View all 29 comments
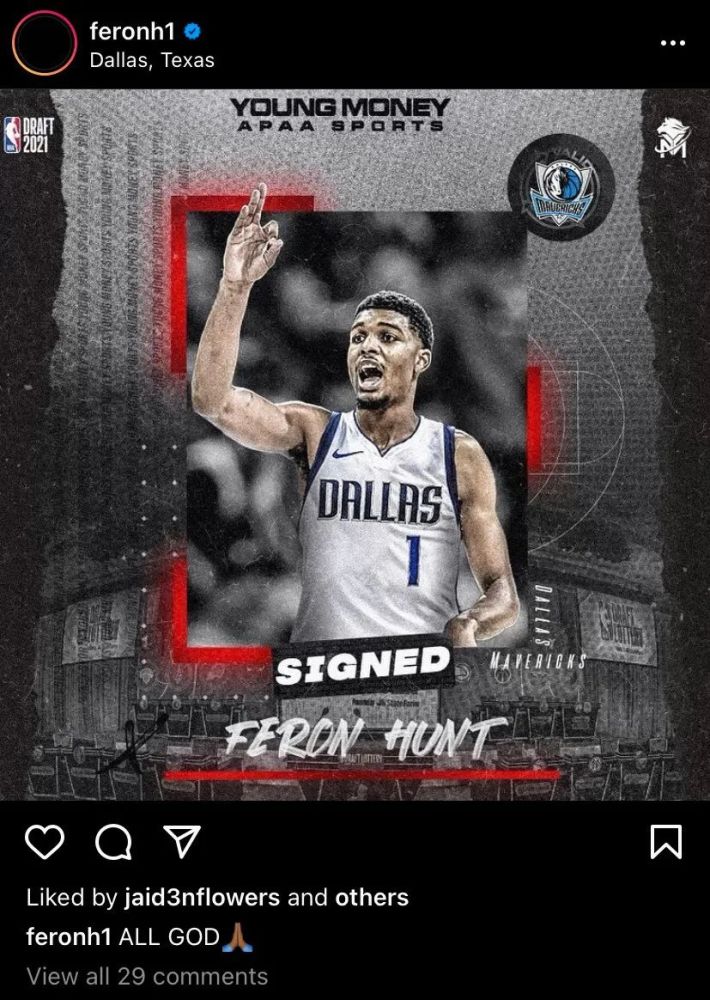Screen dimensions: 710x1000 click(x=147, y=975)
